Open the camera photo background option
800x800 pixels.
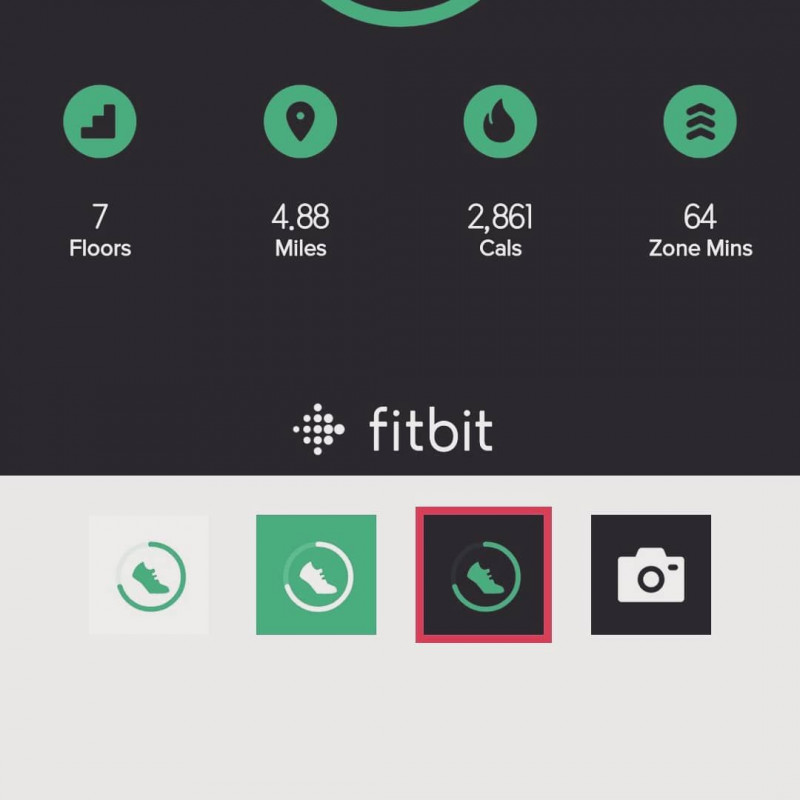(x=650, y=575)
